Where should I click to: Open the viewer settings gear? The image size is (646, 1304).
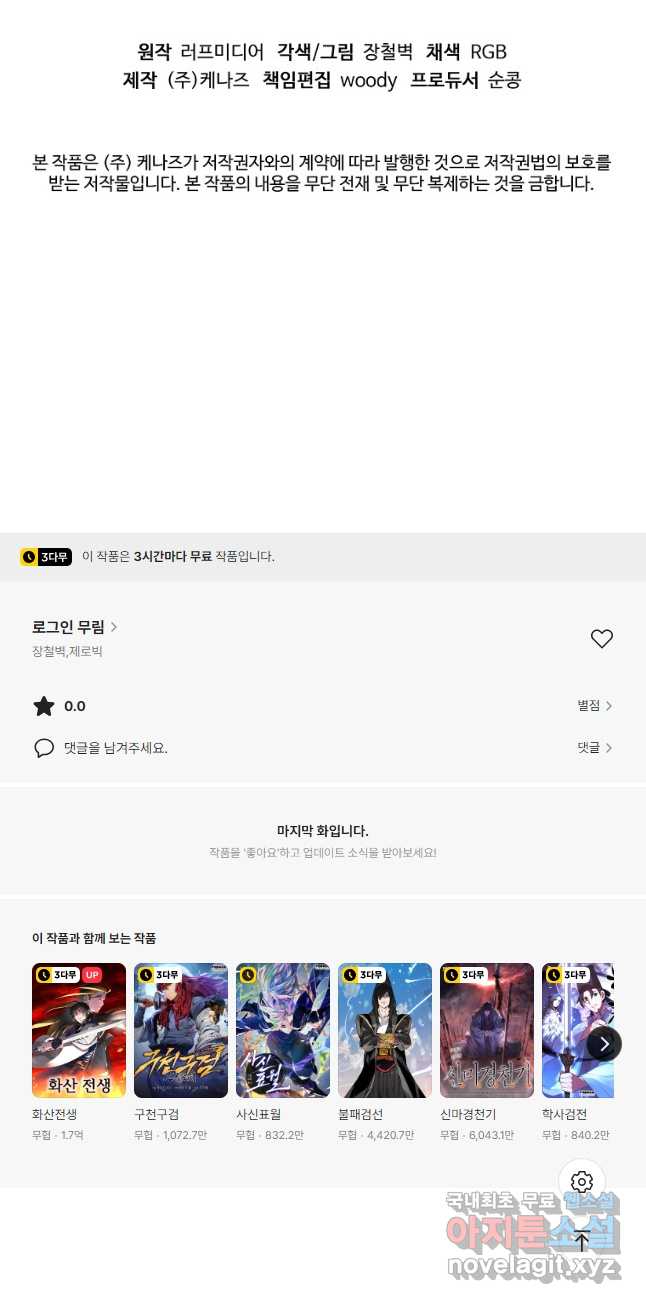pos(582,1182)
